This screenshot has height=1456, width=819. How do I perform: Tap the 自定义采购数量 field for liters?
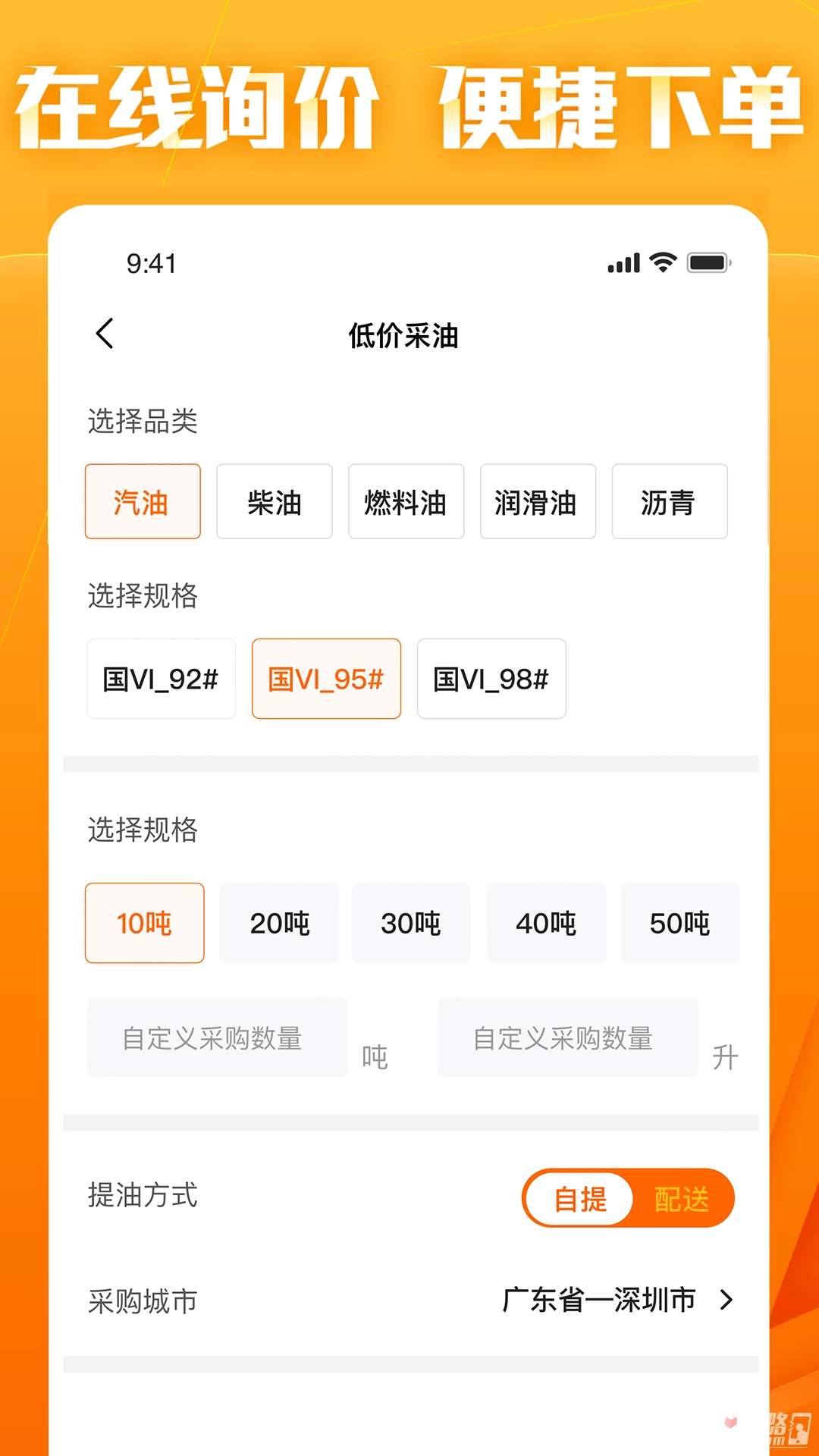tap(566, 1036)
